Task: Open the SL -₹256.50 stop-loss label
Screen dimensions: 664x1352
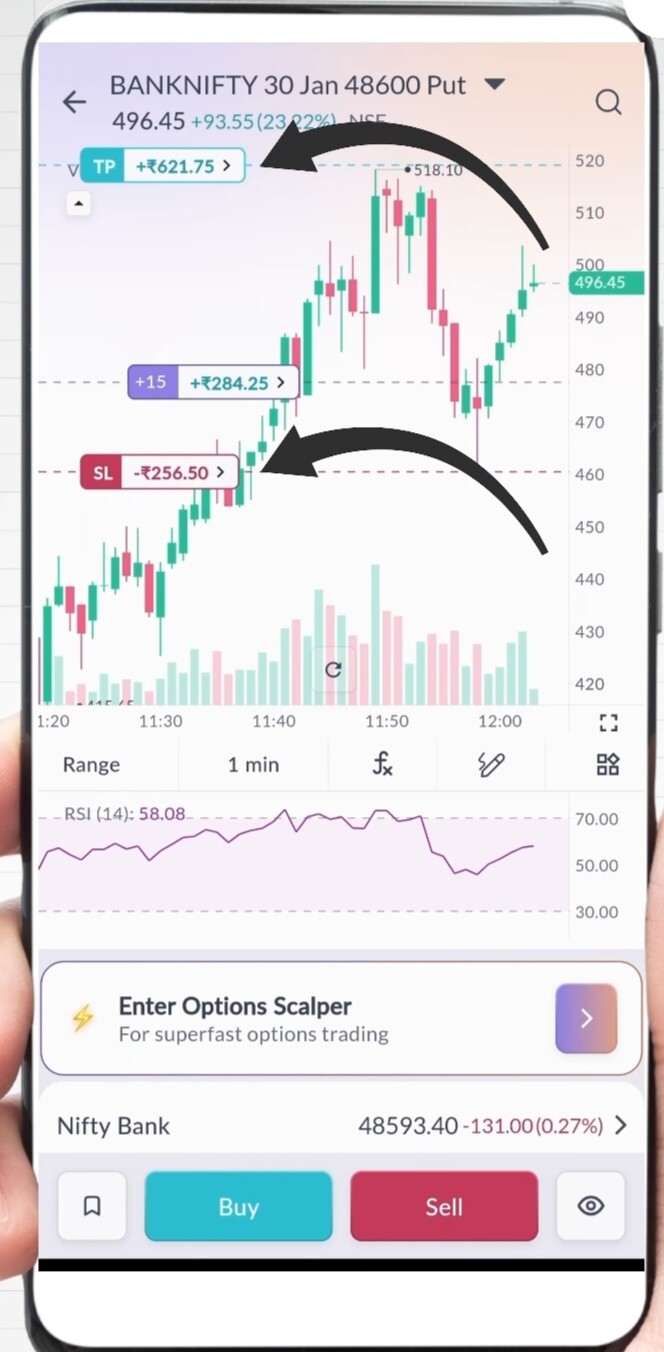Action: [160, 473]
